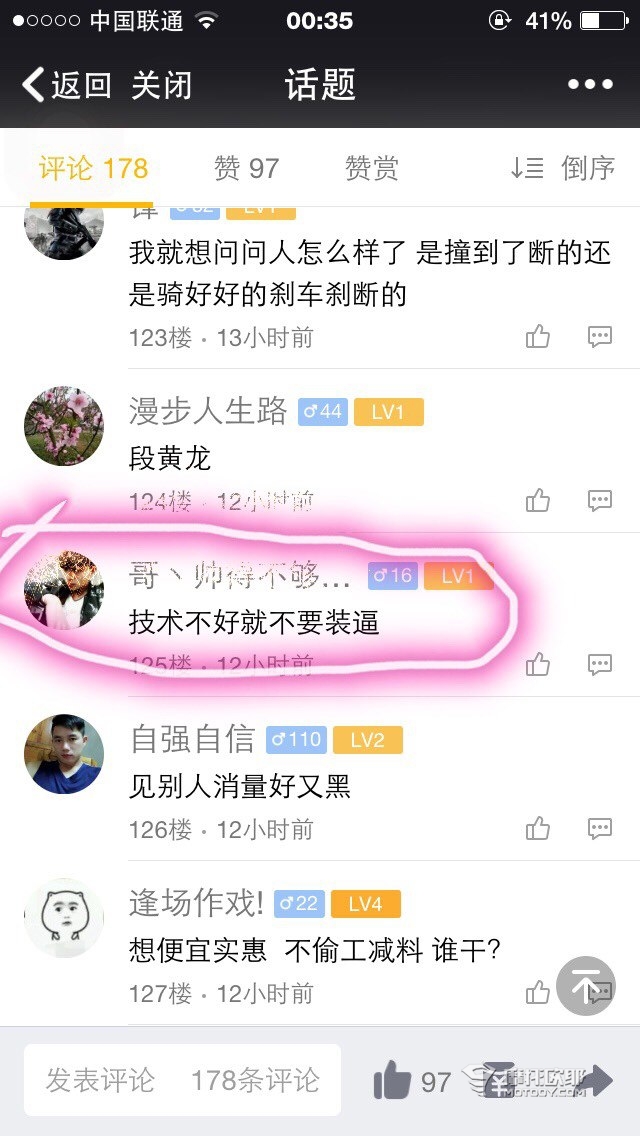The image size is (640, 1136).
Task: Tap 关闭 to close the page
Action: pyautogui.click(x=161, y=85)
